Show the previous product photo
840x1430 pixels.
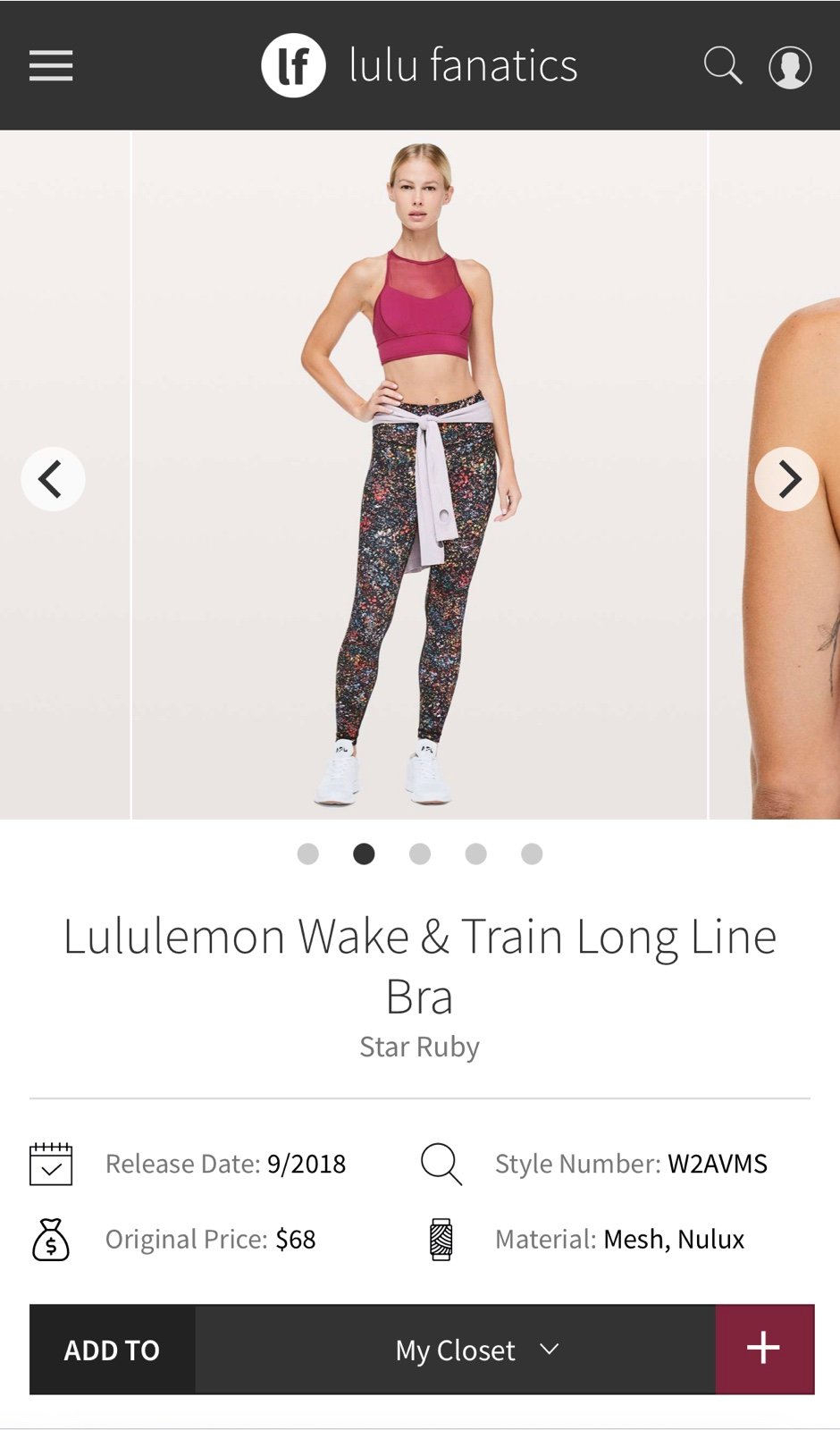[53, 479]
